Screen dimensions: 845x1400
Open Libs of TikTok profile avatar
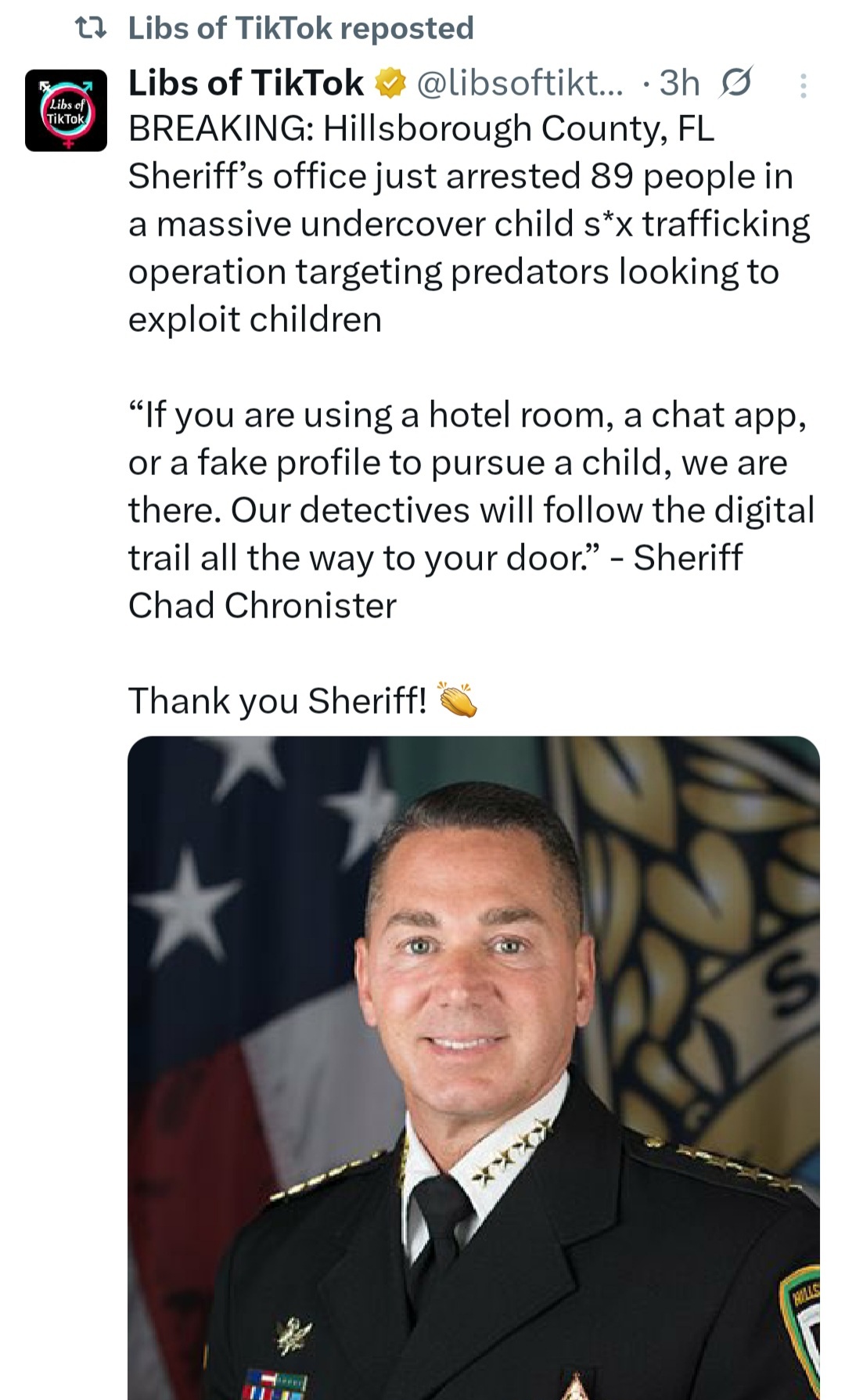[x=67, y=110]
